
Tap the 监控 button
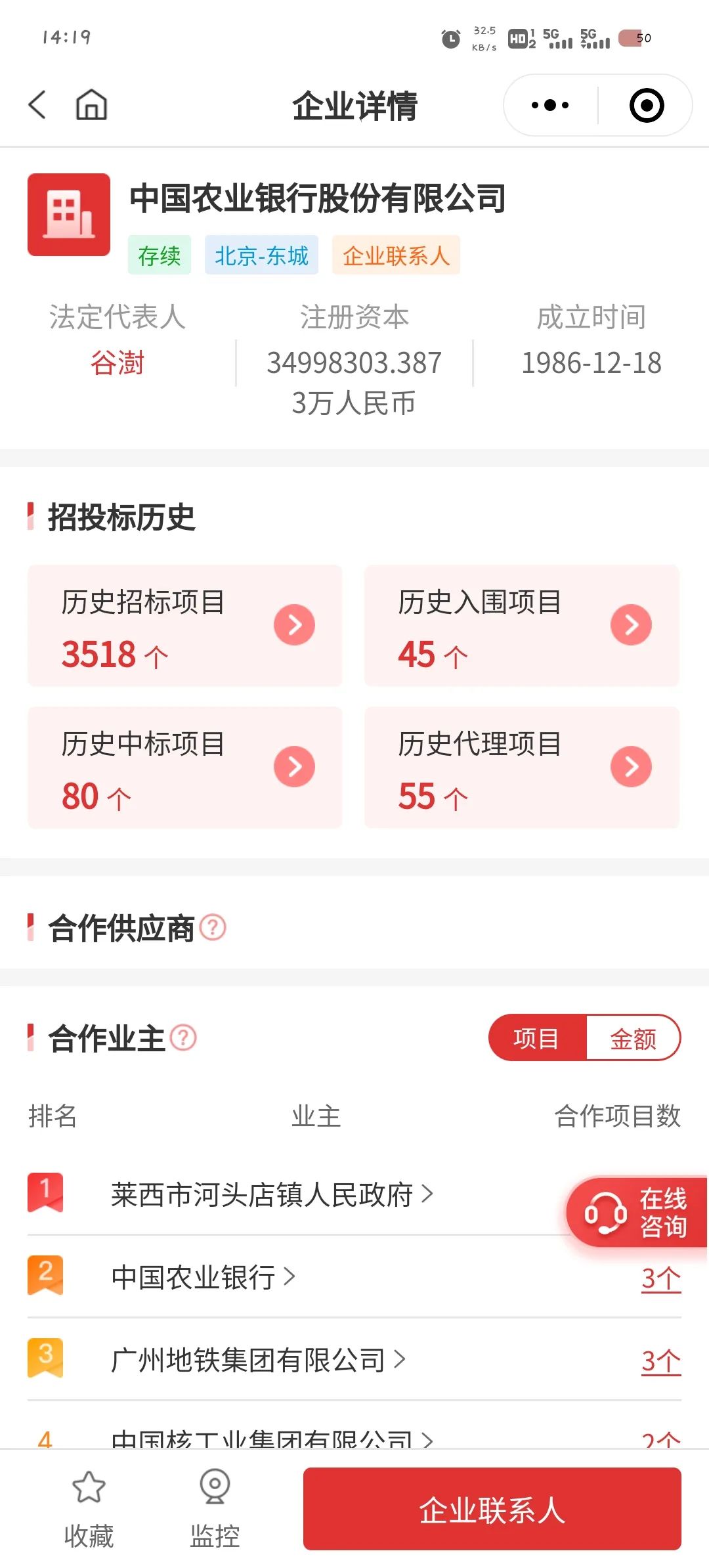(x=215, y=1509)
